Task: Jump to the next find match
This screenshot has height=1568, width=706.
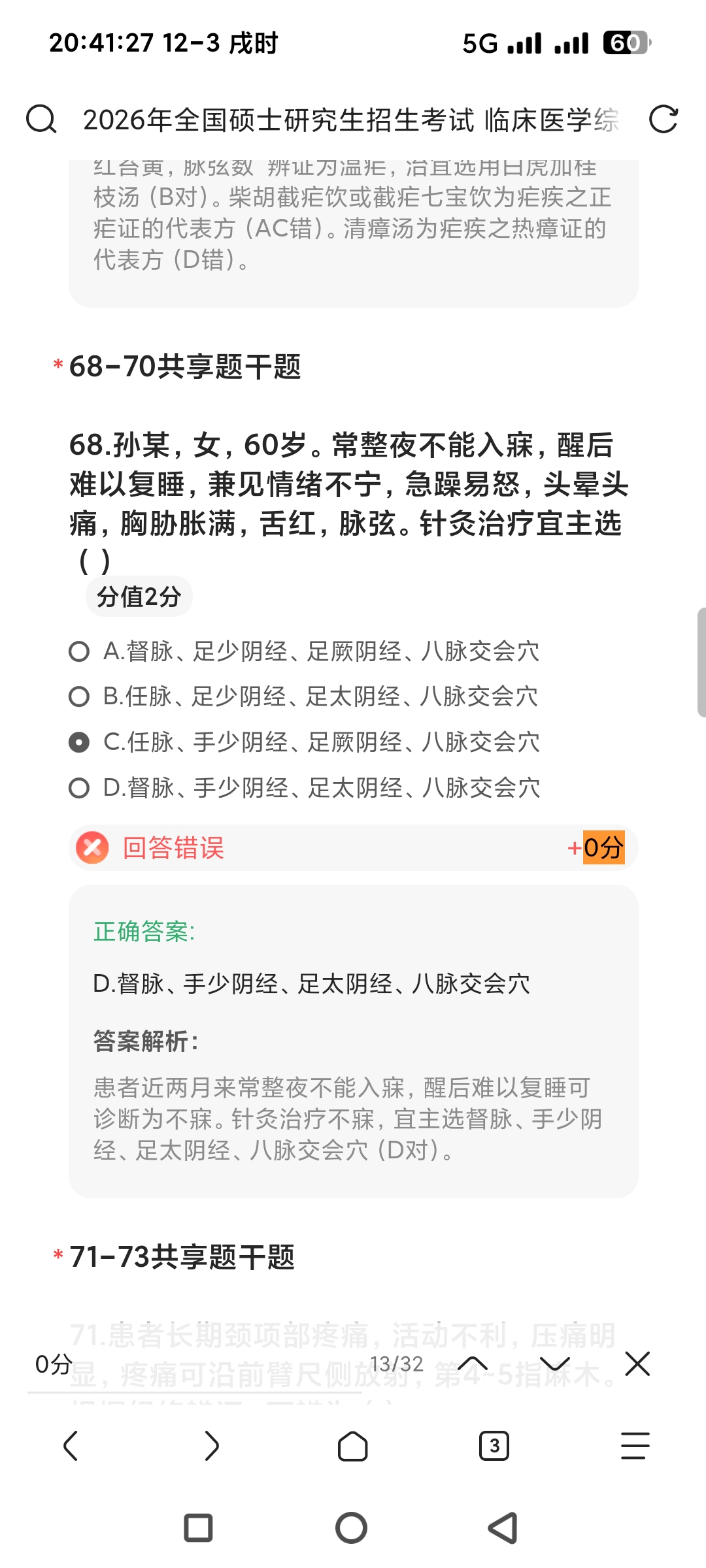Action: click(x=555, y=1364)
